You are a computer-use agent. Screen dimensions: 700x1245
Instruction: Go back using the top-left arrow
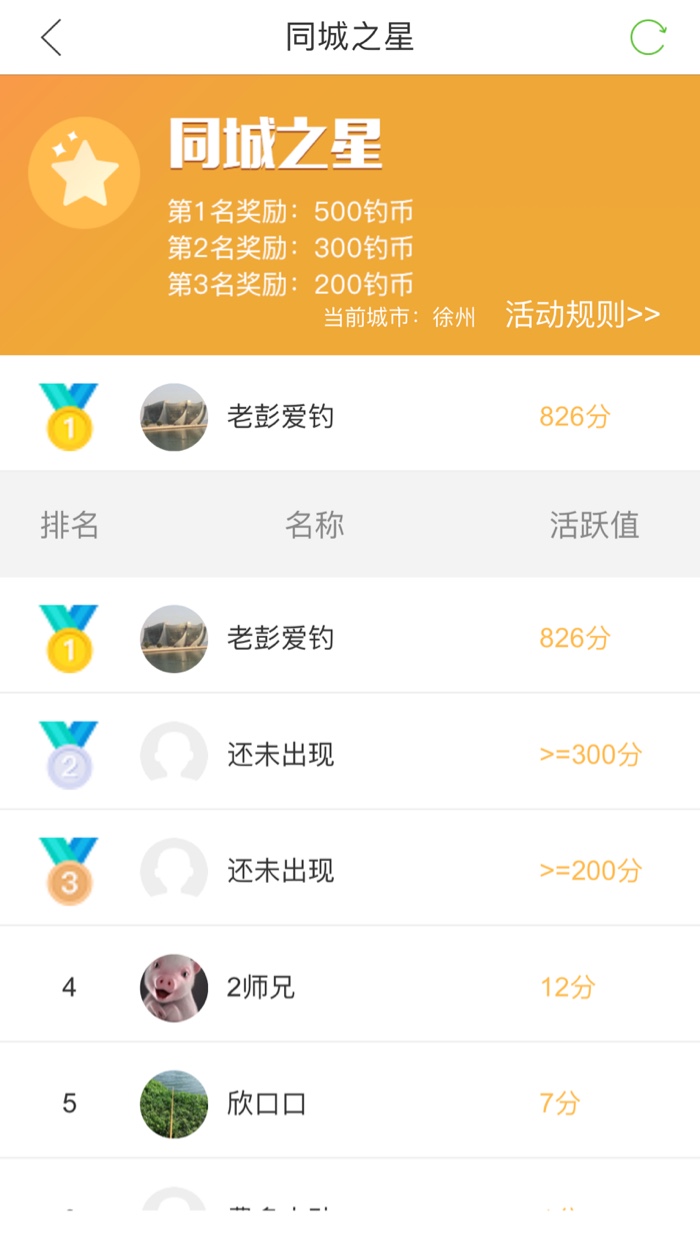point(52,38)
